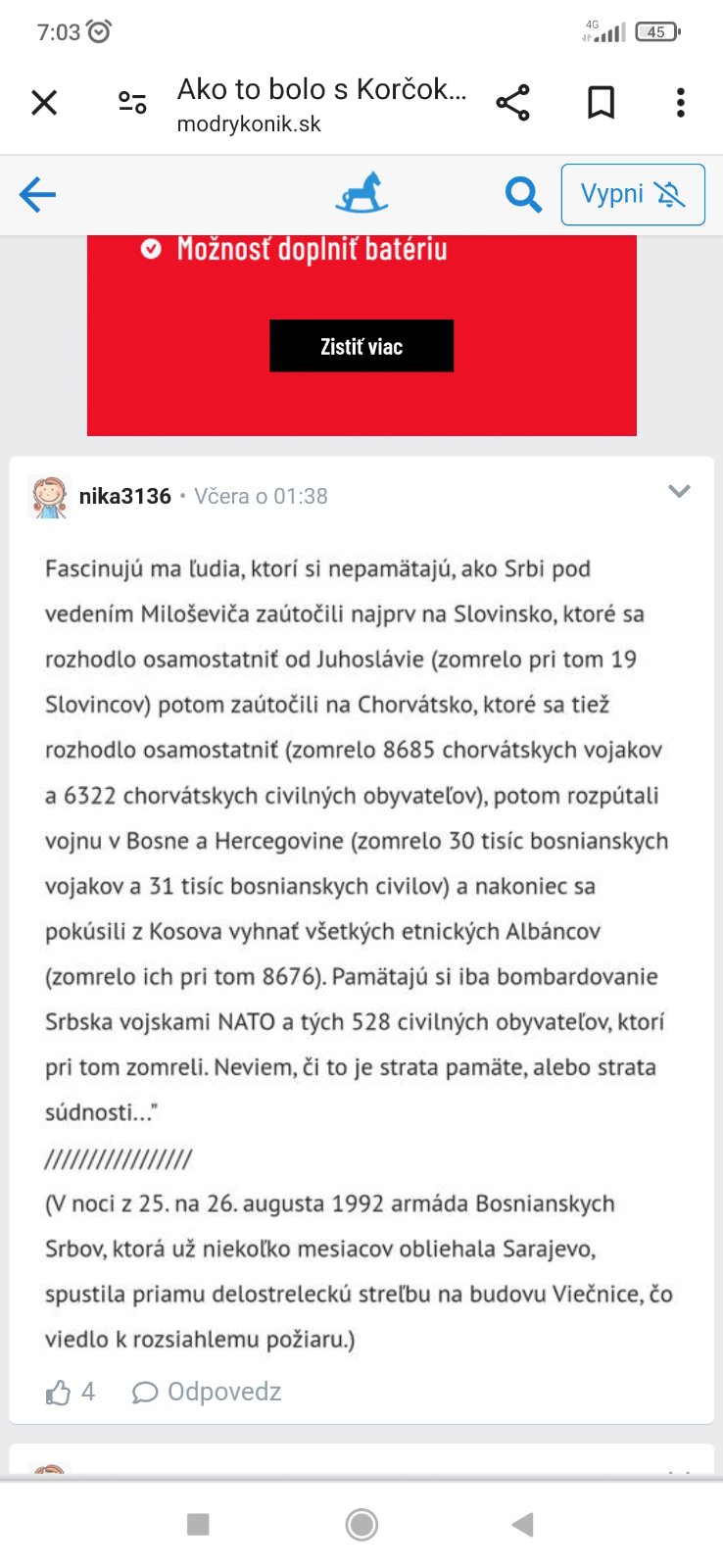The width and height of the screenshot is (723, 1568).
Task: Close the browser custom tab
Action: pyautogui.click(x=44, y=103)
